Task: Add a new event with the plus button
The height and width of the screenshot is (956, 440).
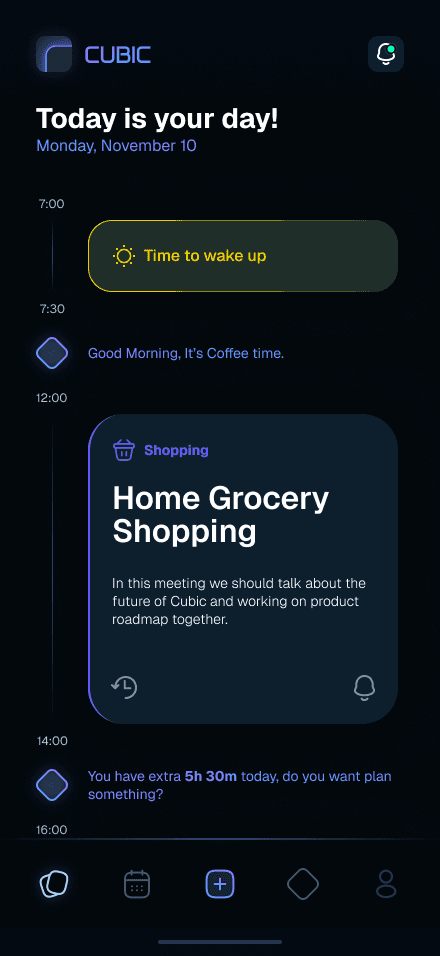Action: tap(220, 884)
